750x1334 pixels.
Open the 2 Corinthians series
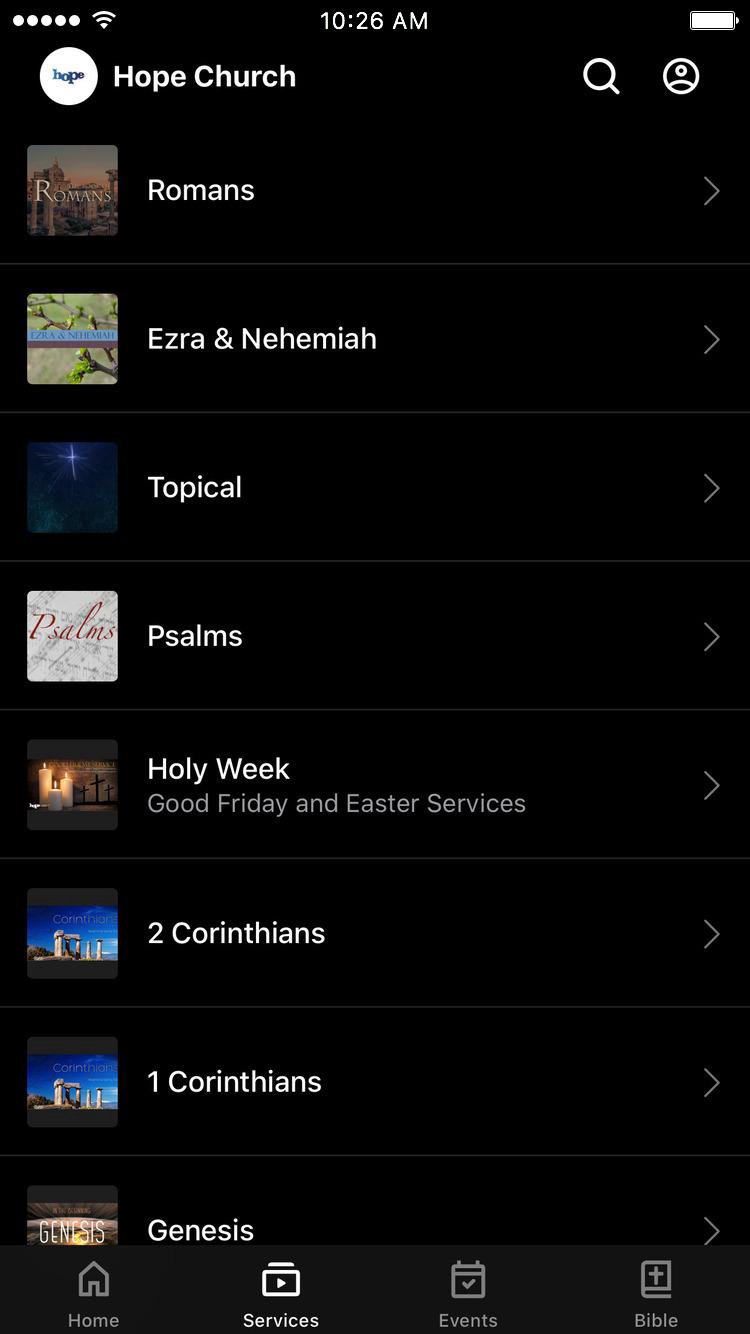click(x=374, y=933)
